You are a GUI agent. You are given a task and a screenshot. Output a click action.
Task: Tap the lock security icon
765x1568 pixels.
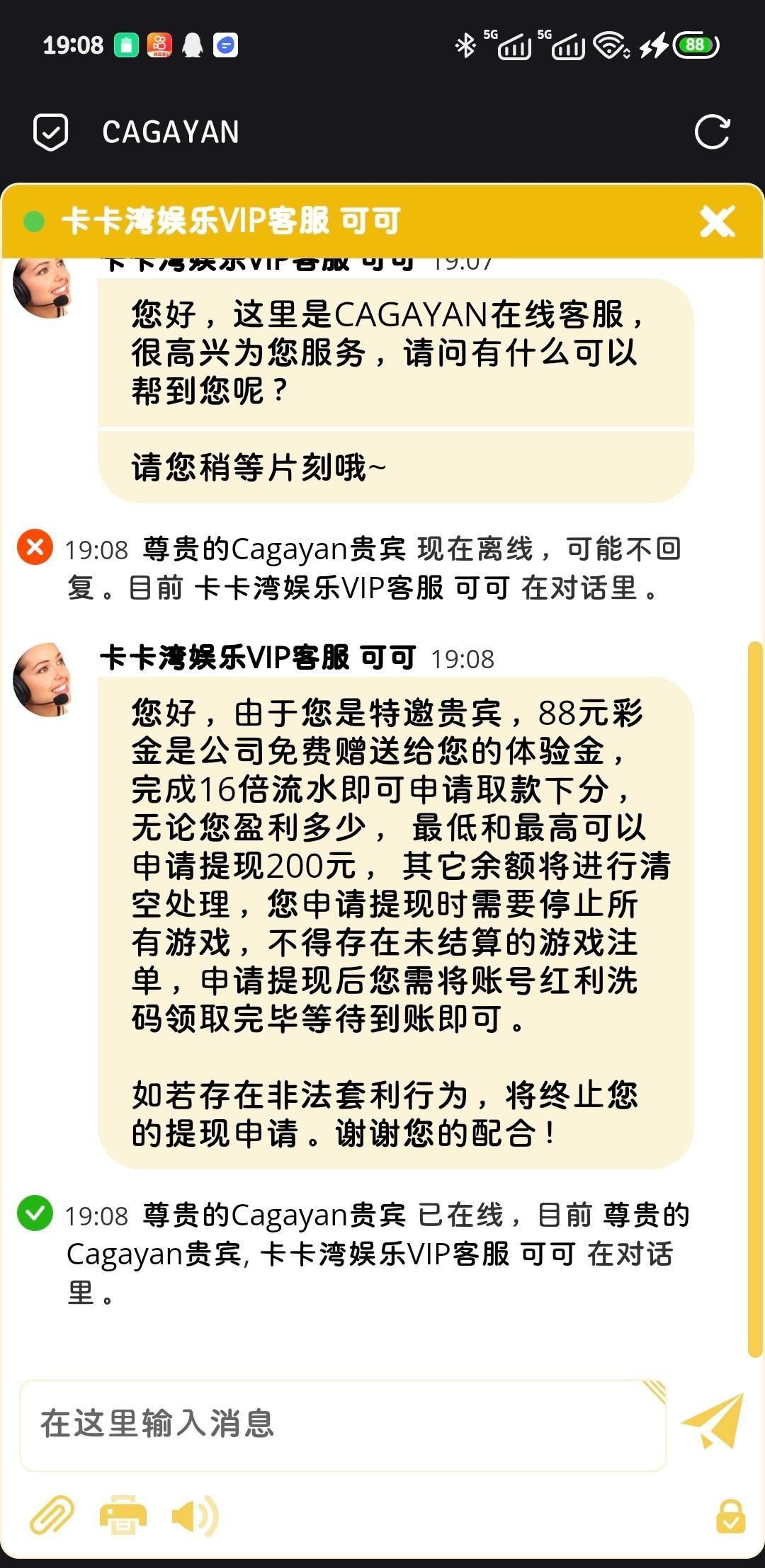pos(730,1516)
